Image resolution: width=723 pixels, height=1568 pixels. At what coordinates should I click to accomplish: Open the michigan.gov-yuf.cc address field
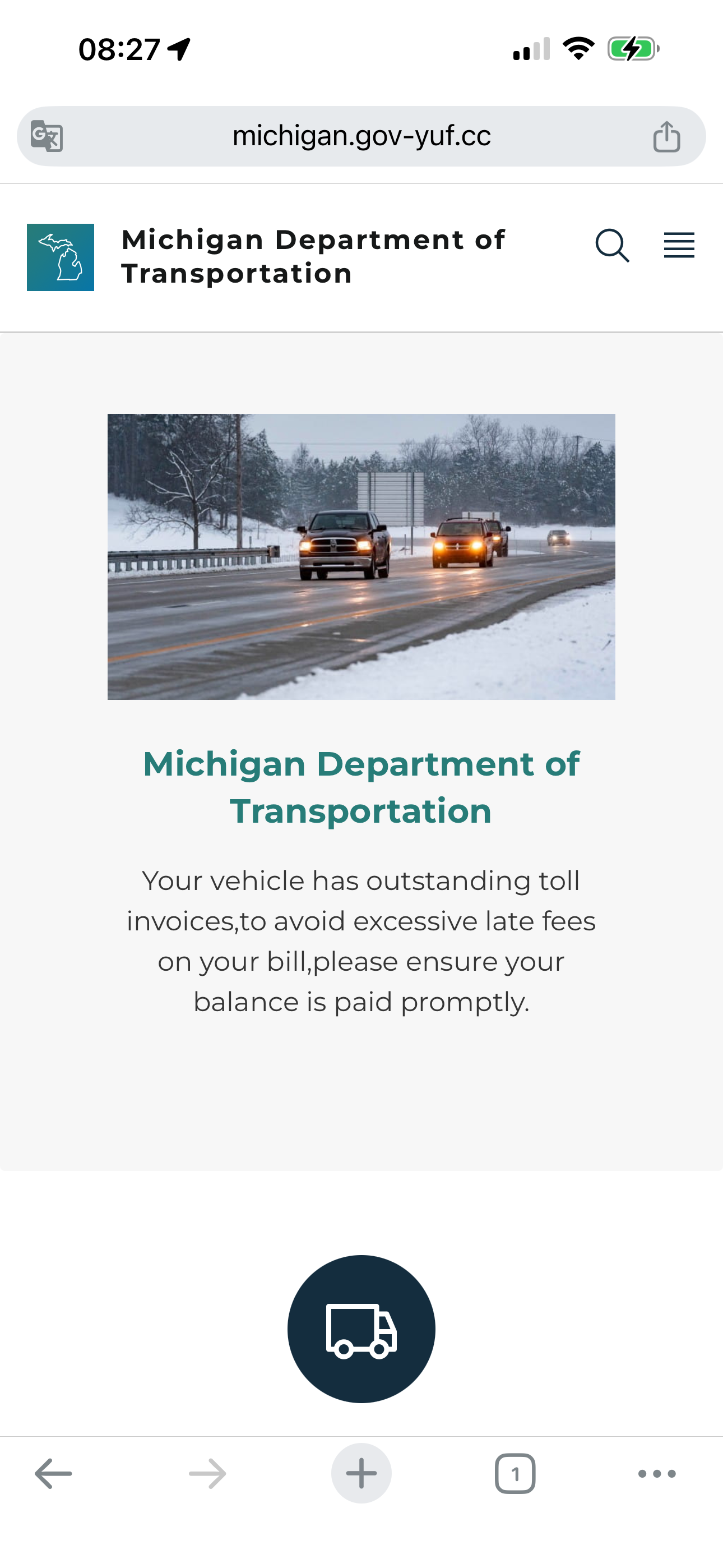(361, 136)
